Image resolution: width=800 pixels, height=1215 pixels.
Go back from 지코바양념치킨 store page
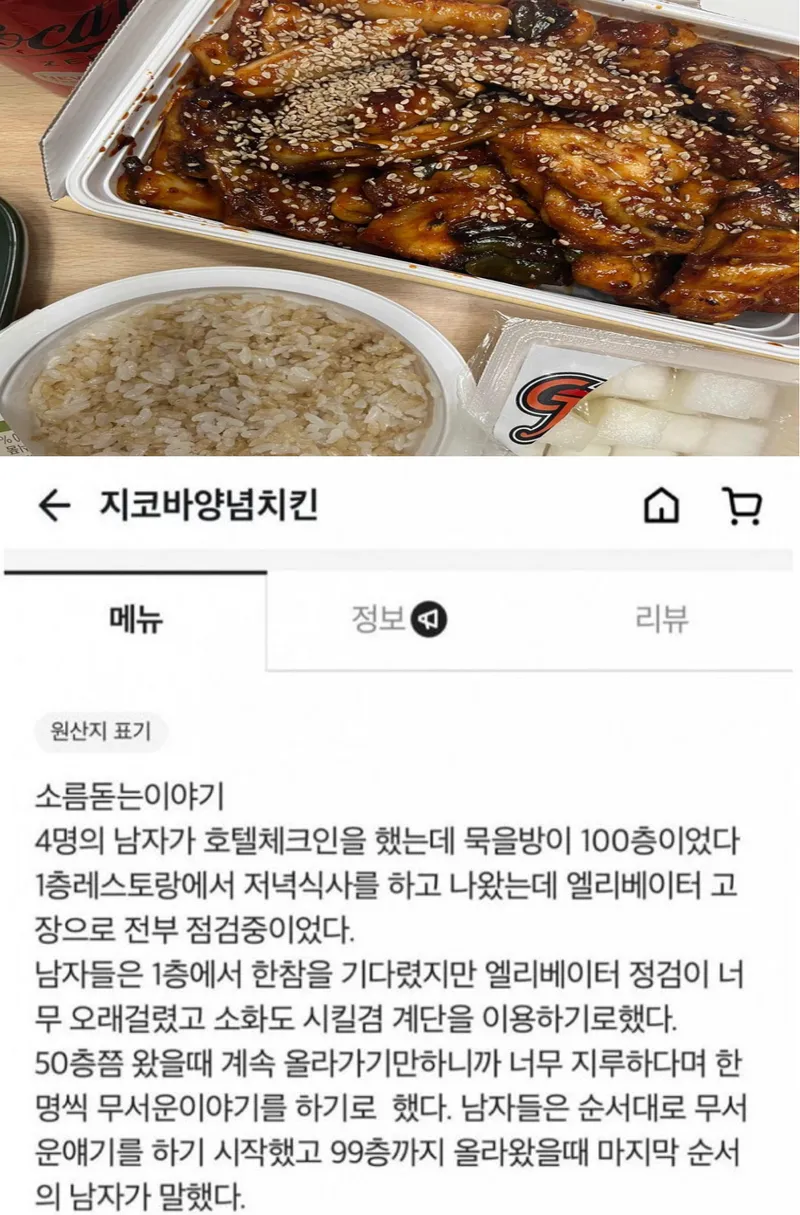click(x=53, y=507)
